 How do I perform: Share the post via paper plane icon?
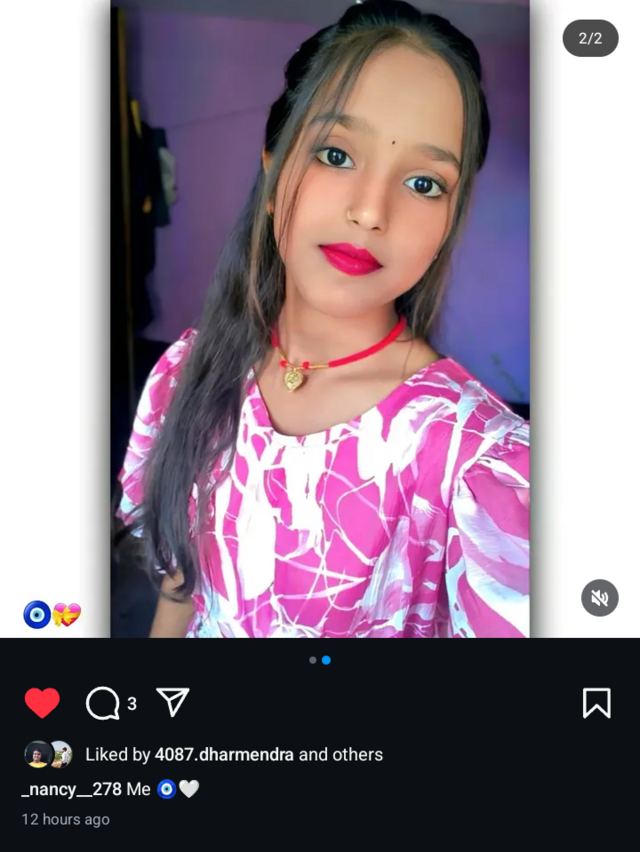pos(173,702)
